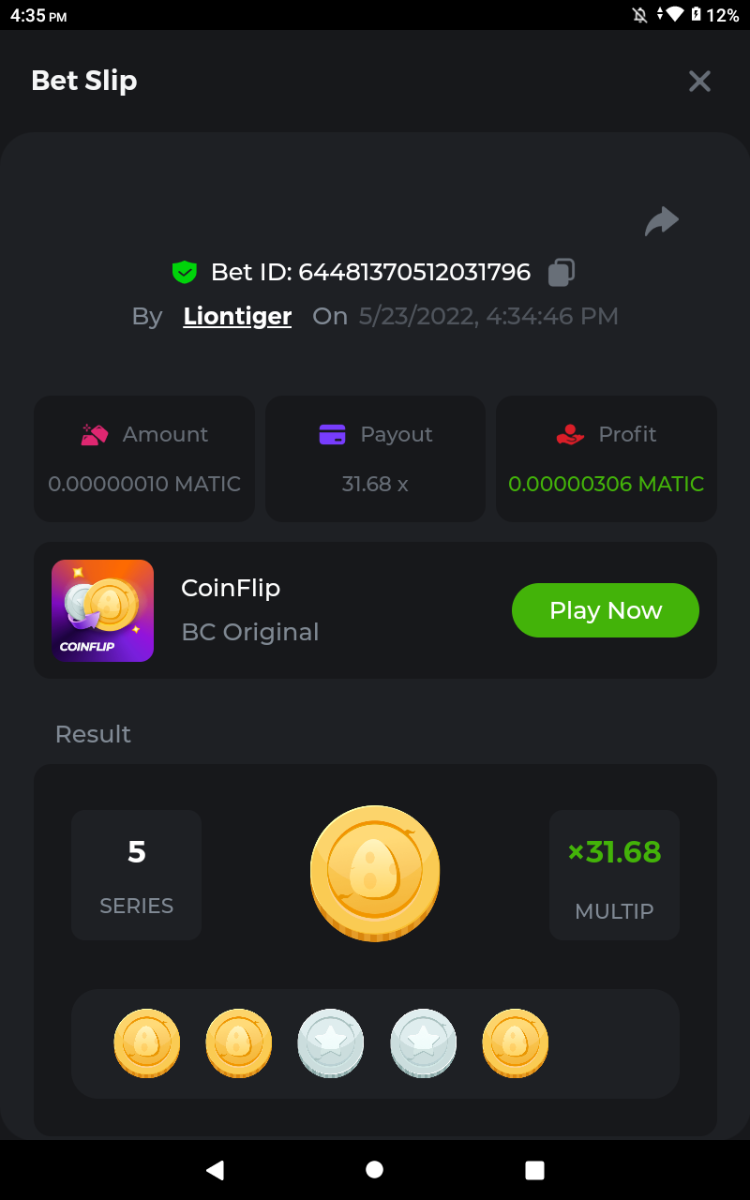Open Liontiger's profile link
Viewport: 750px width, 1200px height.
coord(237,317)
